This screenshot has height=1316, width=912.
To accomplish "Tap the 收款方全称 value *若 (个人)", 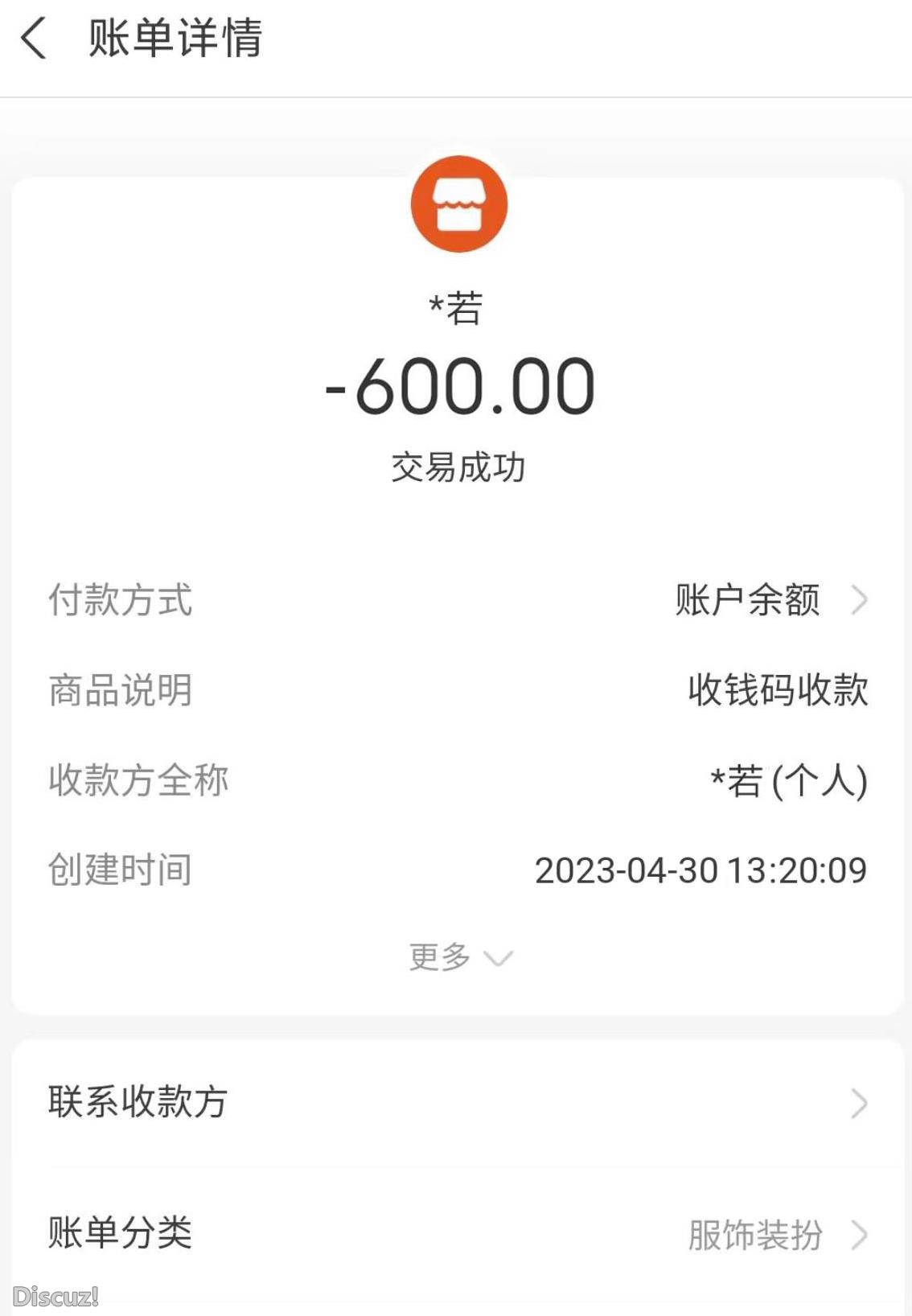I will (787, 779).
